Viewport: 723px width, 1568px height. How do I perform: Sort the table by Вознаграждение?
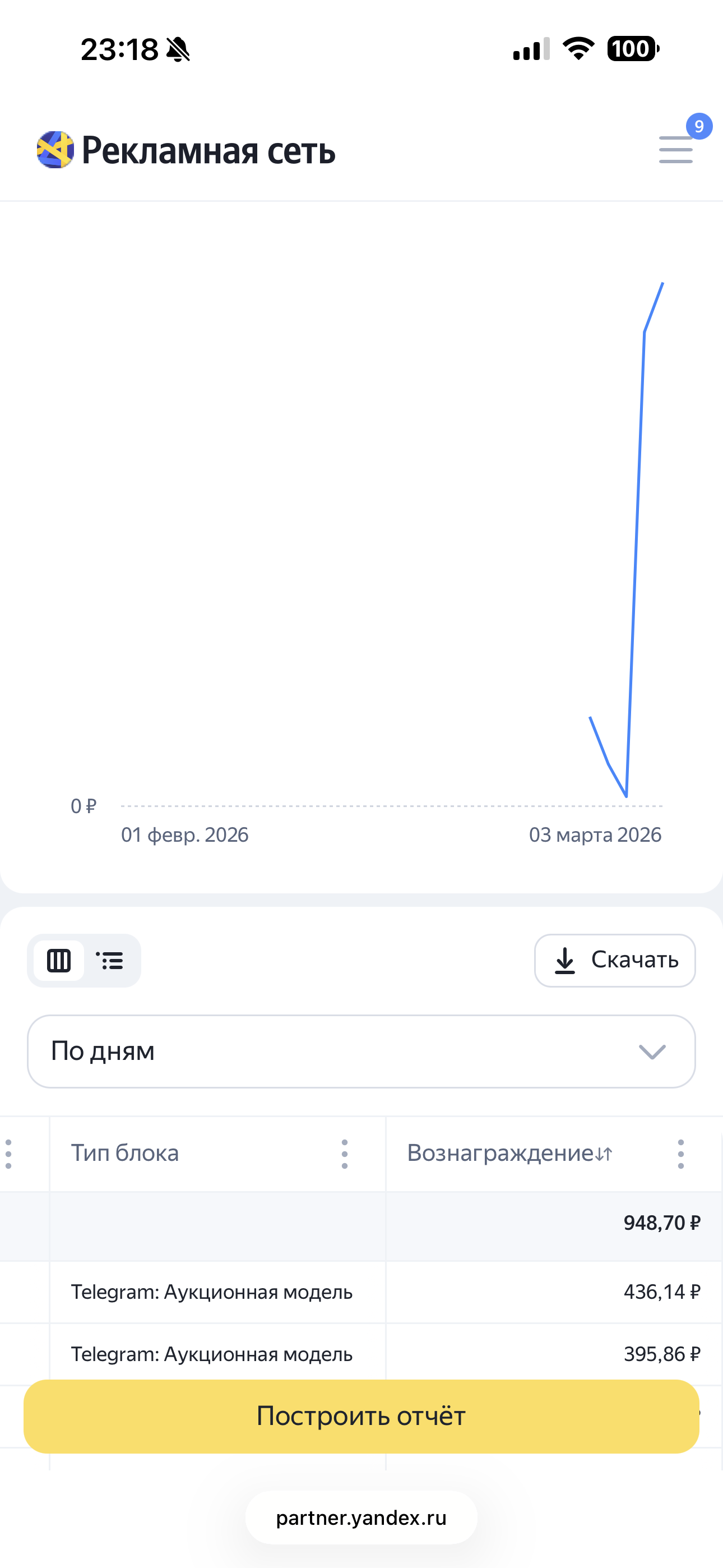(603, 1154)
